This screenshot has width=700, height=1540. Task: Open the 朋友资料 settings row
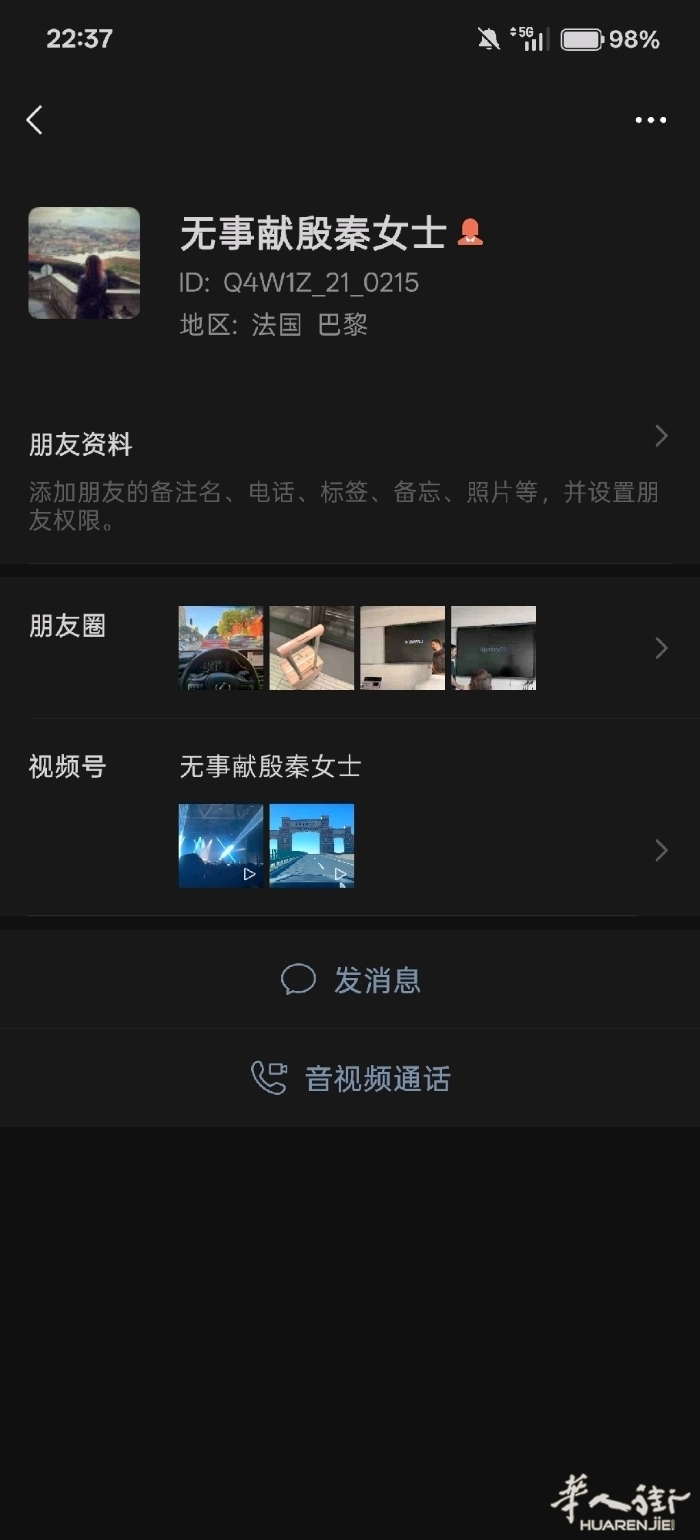(x=350, y=478)
